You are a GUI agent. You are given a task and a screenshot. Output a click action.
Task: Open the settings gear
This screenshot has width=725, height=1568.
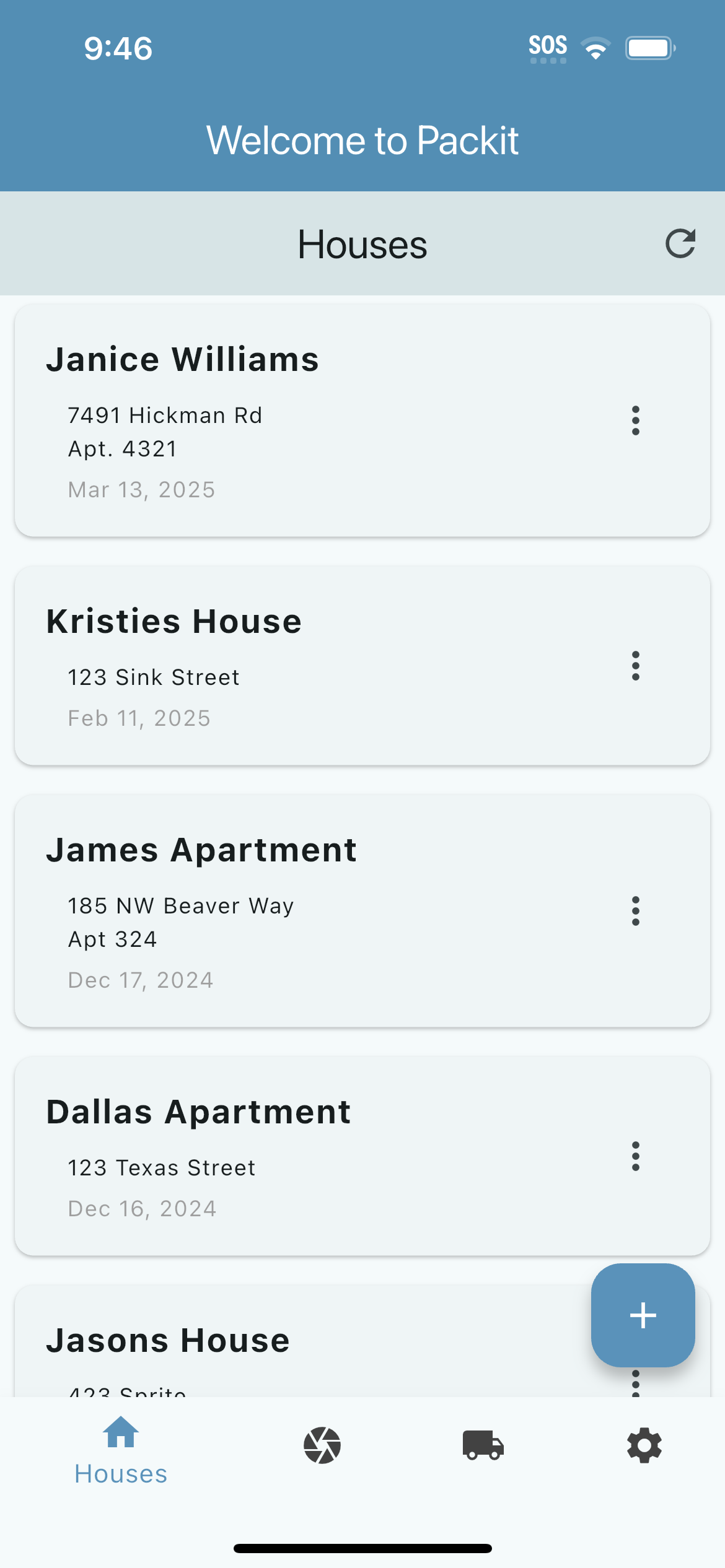pyautogui.click(x=643, y=1447)
